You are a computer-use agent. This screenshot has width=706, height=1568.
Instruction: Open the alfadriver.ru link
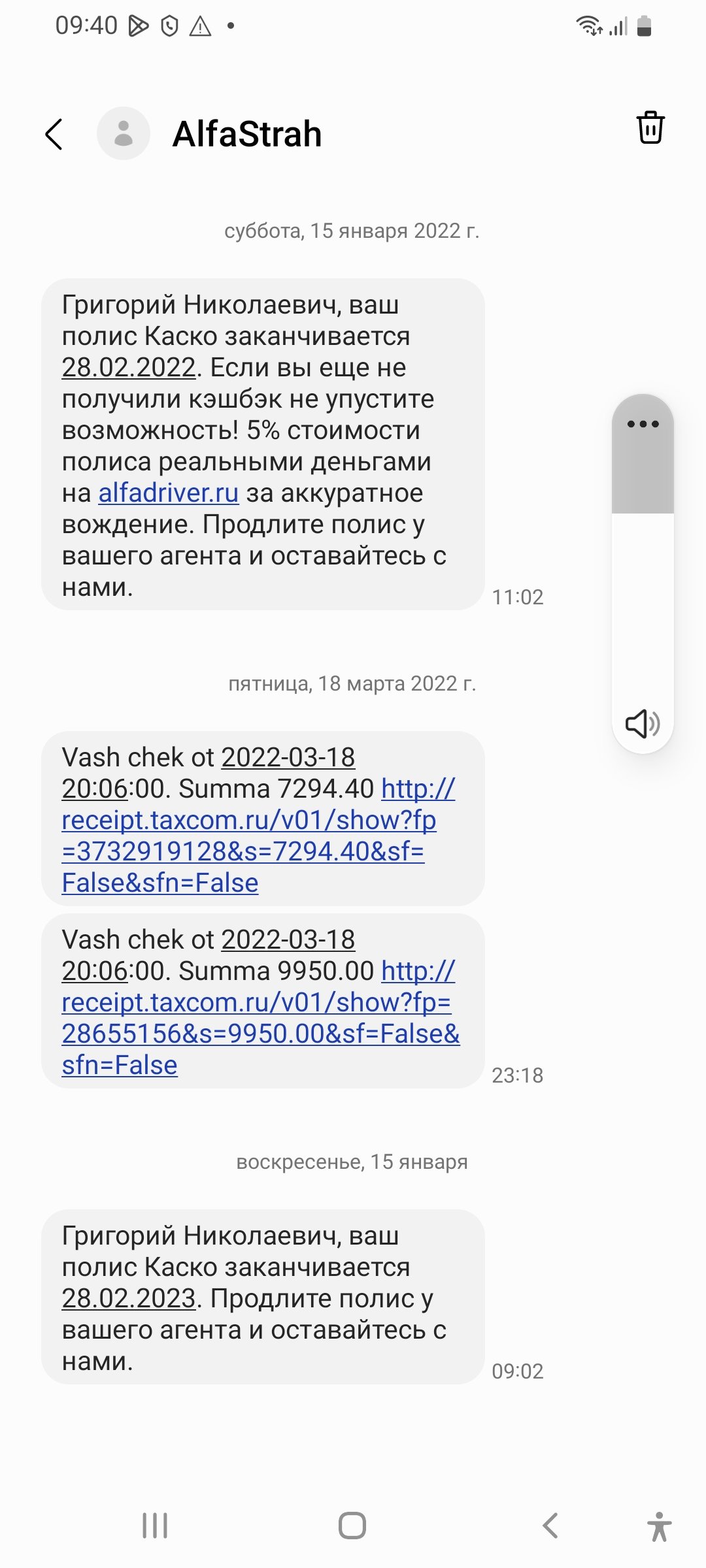tap(169, 493)
